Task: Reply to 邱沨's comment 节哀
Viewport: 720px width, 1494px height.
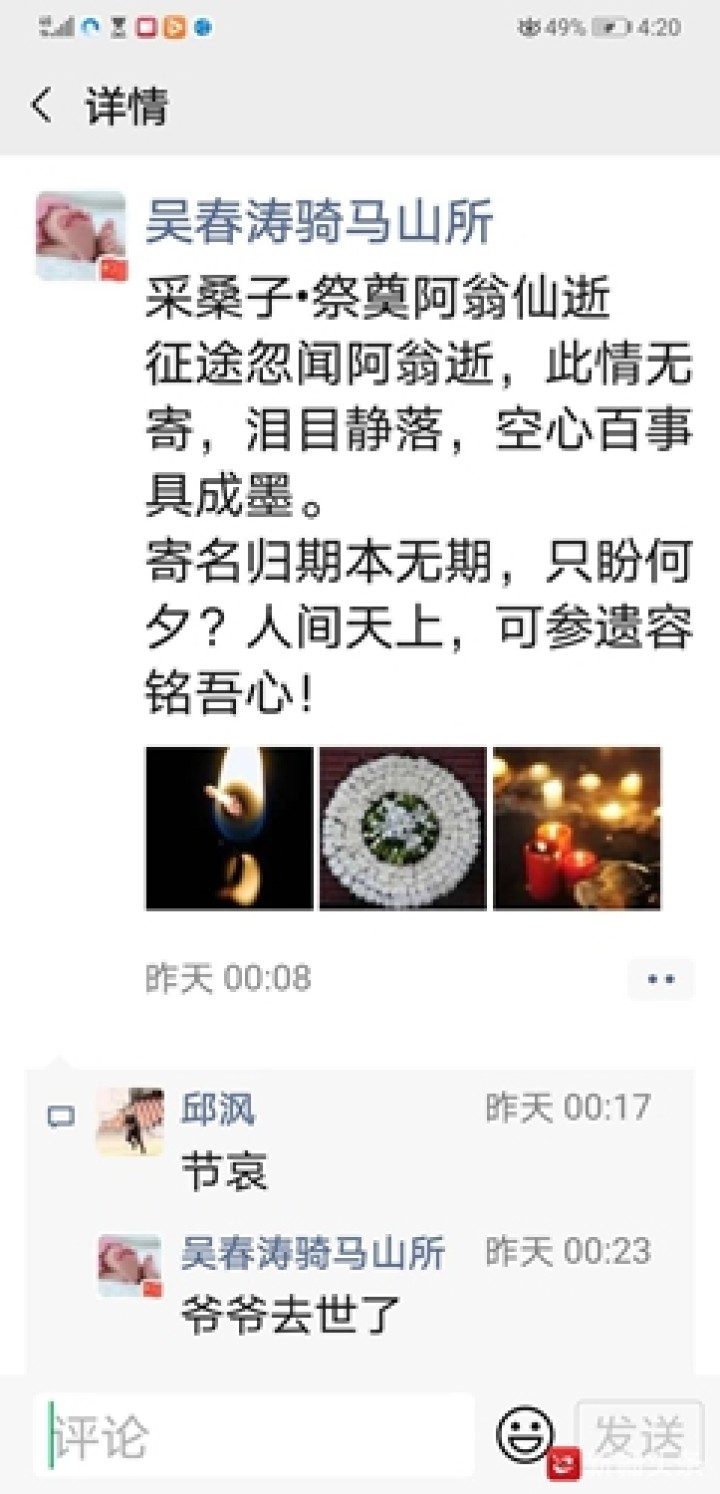Action: point(225,1170)
